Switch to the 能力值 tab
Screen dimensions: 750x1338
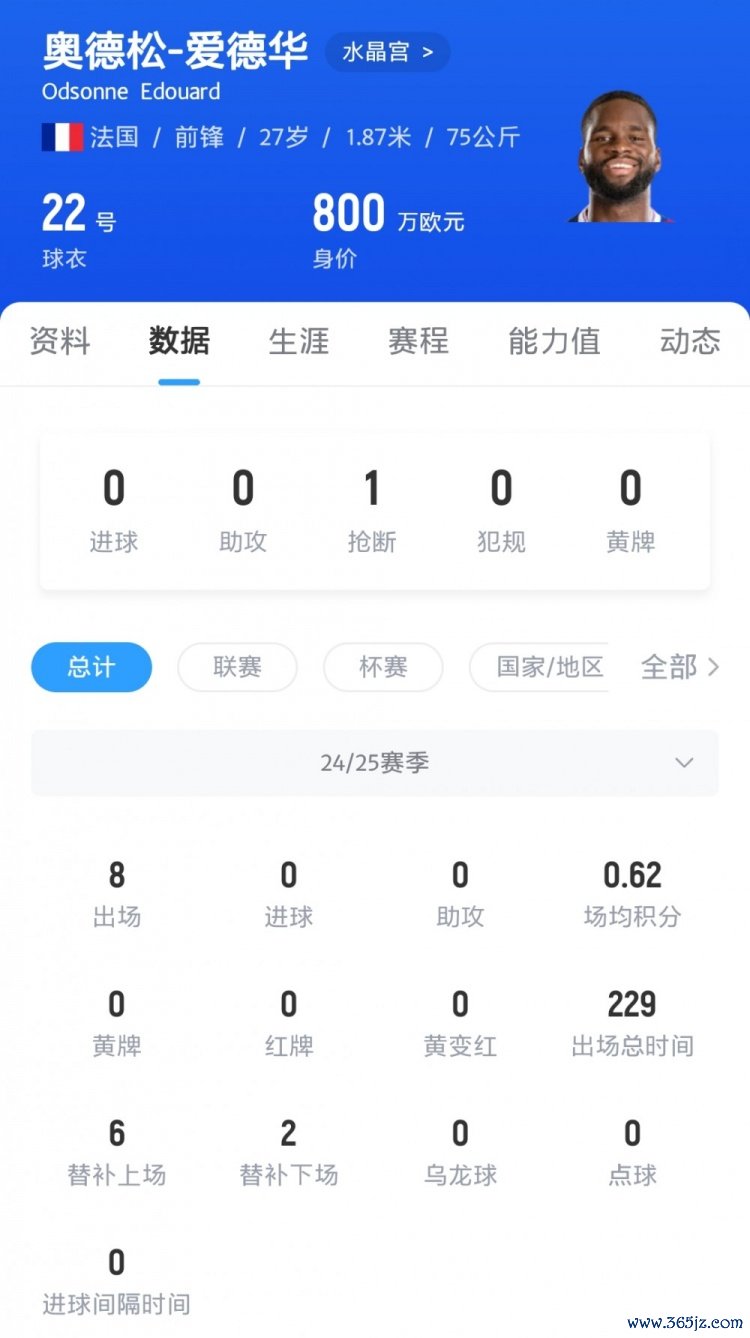pos(554,342)
